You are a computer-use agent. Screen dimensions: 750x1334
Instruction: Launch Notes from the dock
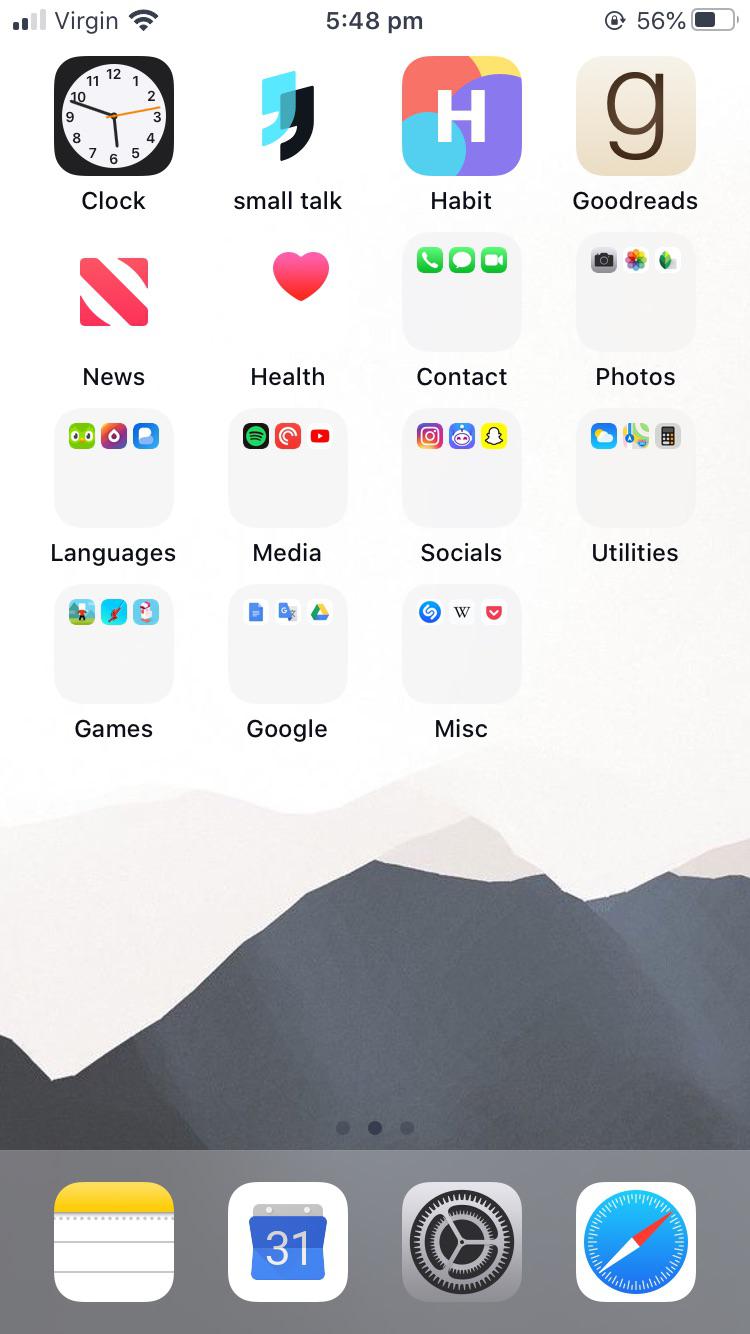[113, 1241]
